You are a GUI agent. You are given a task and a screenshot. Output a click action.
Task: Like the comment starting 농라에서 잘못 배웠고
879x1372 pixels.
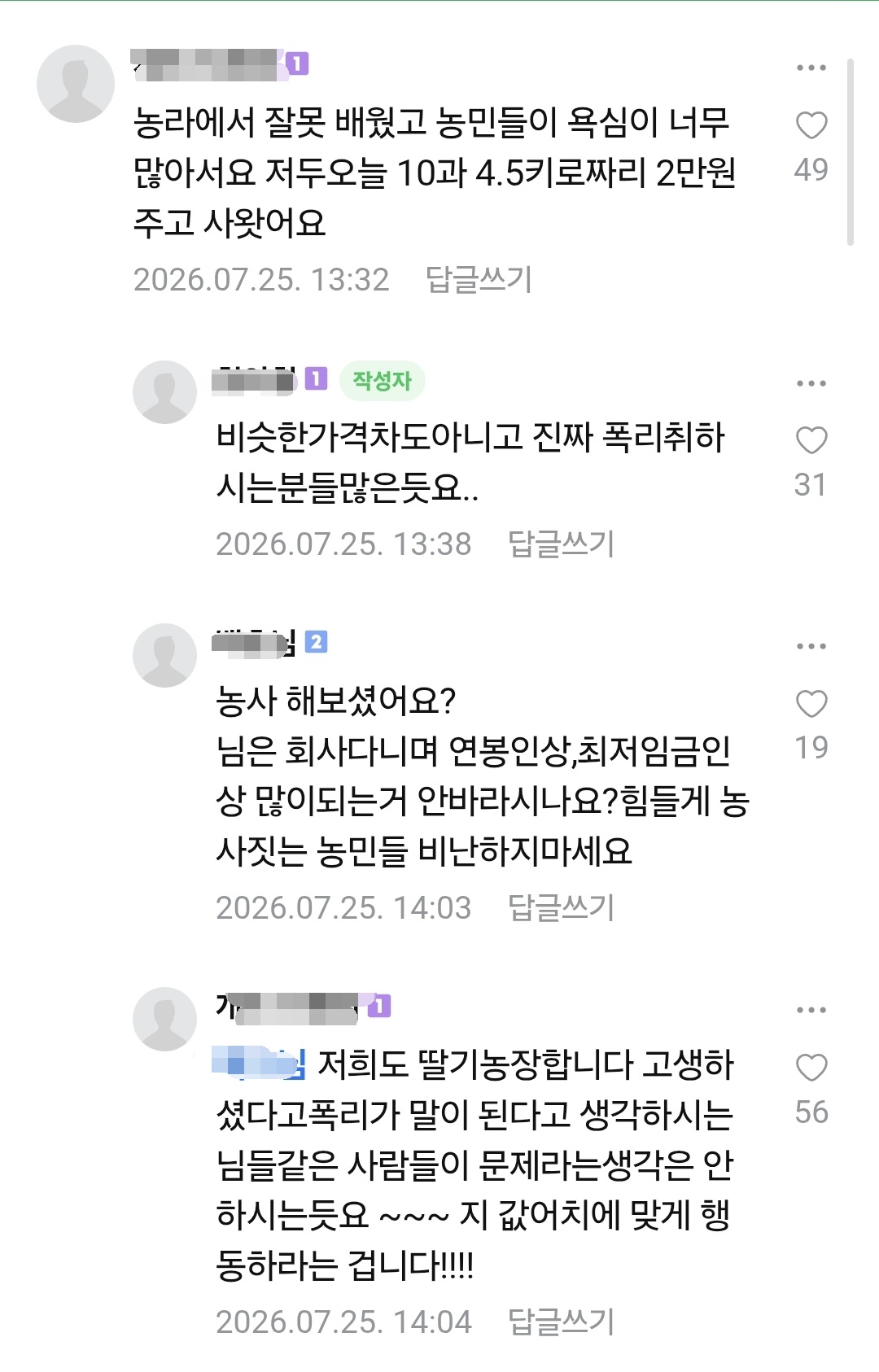pyautogui.click(x=811, y=125)
